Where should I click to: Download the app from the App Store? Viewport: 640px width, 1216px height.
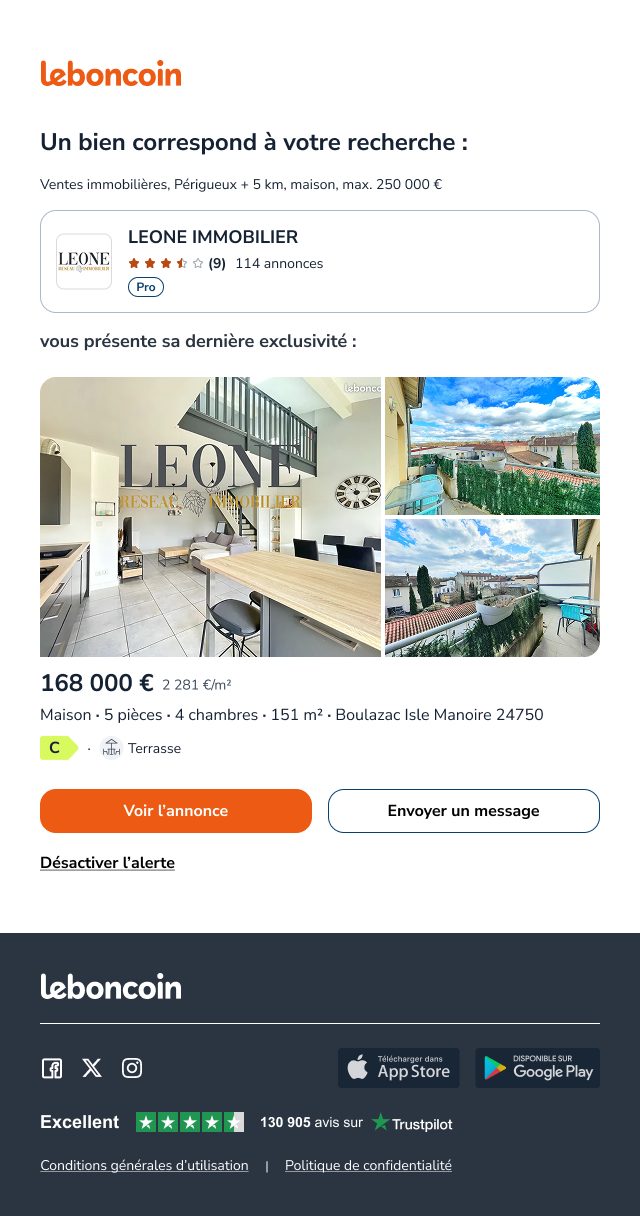[399, 1068]
